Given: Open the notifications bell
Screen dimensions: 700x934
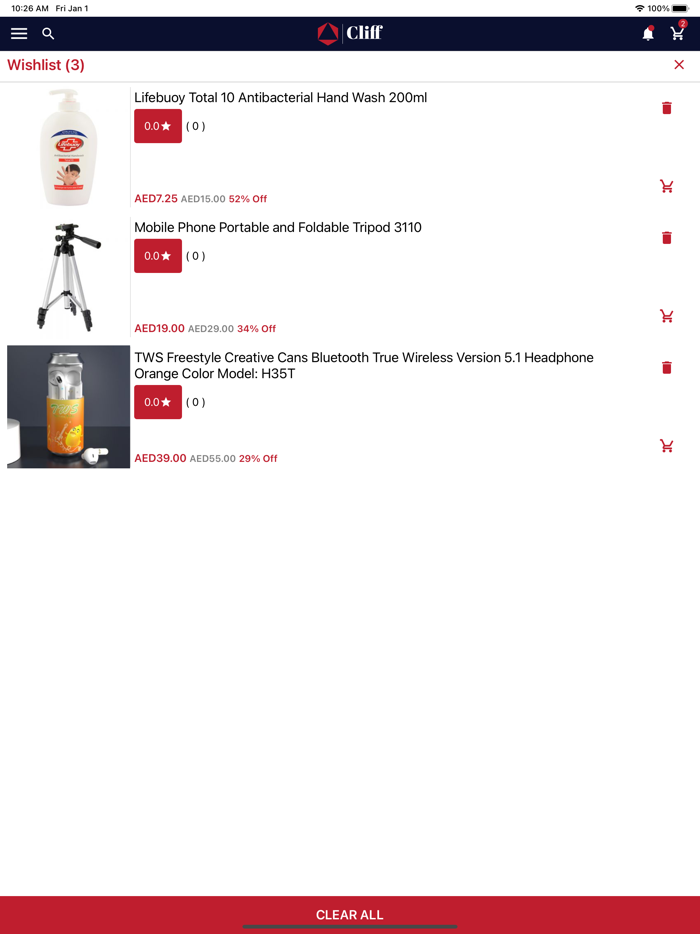Looking at the screenshot, I should 648,34.
